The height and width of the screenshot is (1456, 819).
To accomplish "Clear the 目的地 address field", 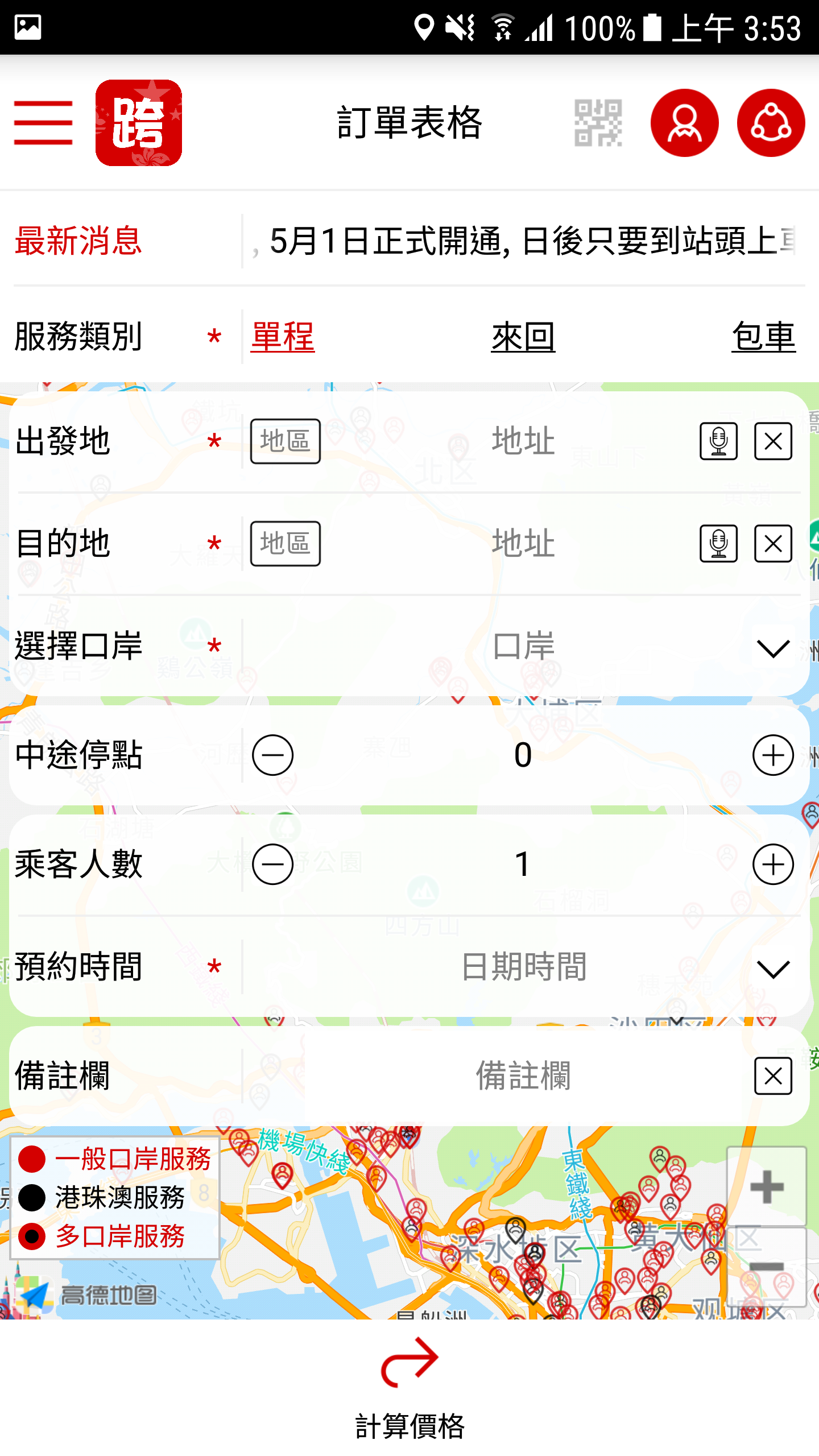I will point(773,544).
